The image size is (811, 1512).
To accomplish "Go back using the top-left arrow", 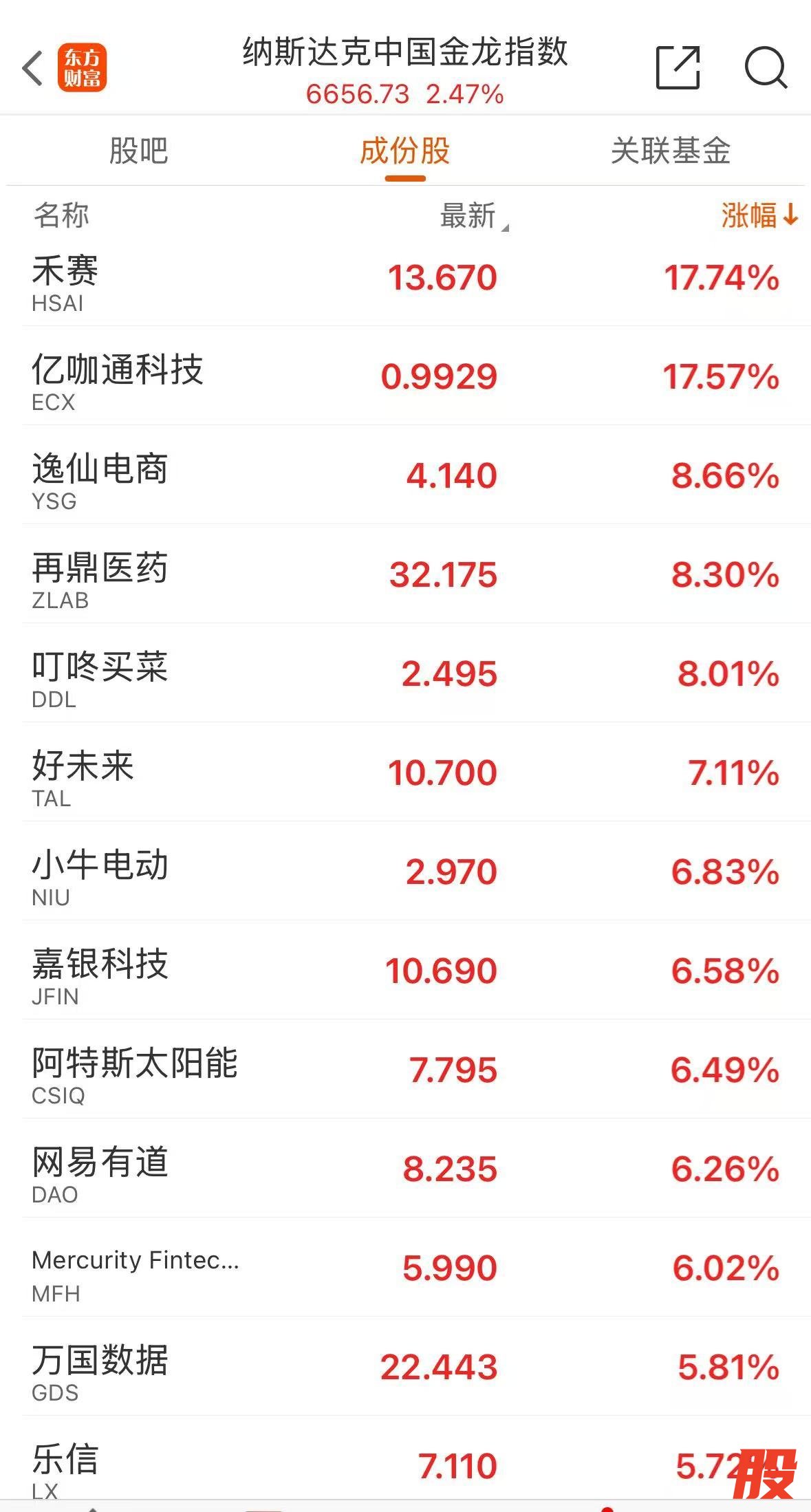I will (x=32, y=68).
